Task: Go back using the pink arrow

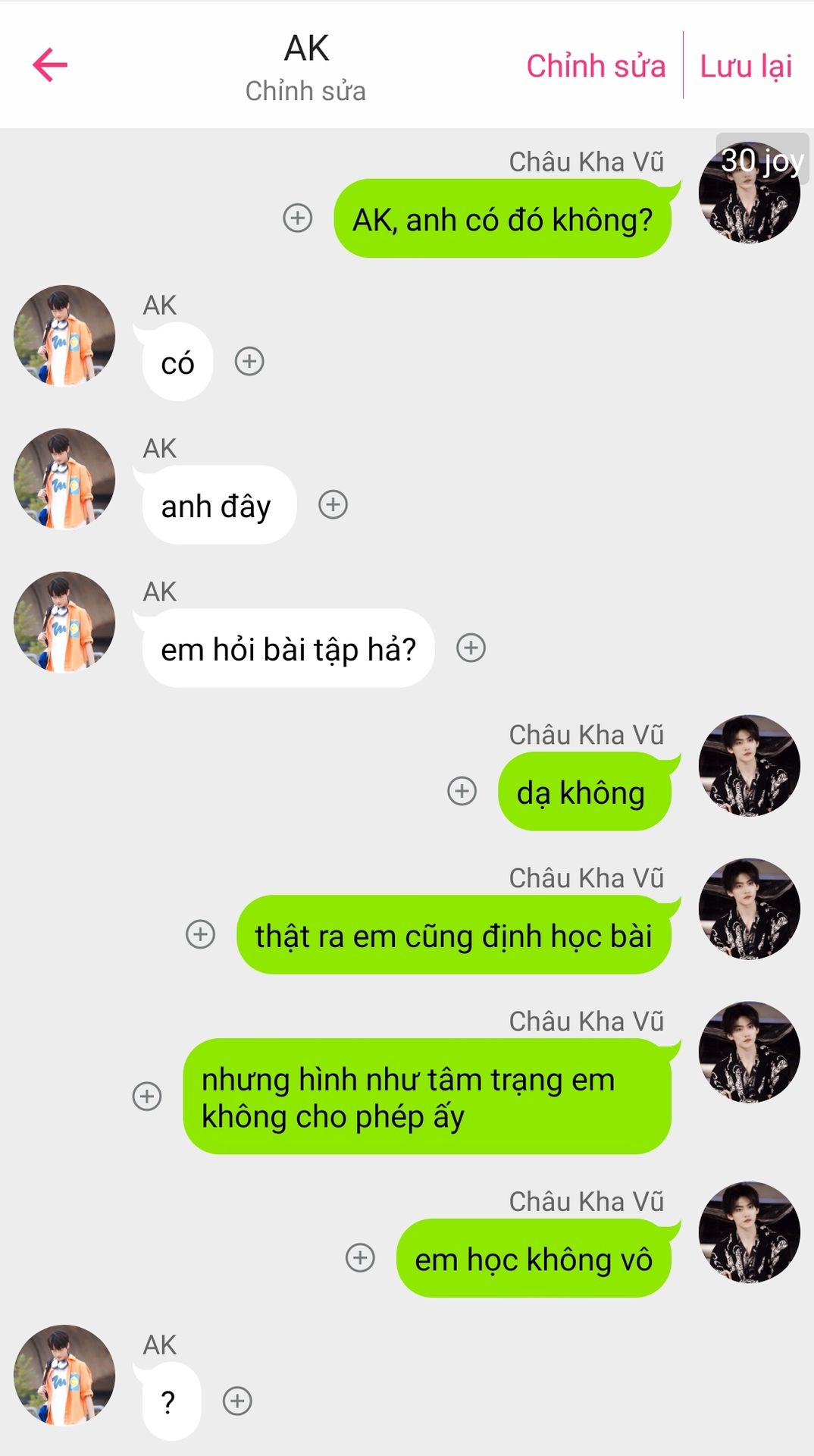Action: (x=50, y=65)
